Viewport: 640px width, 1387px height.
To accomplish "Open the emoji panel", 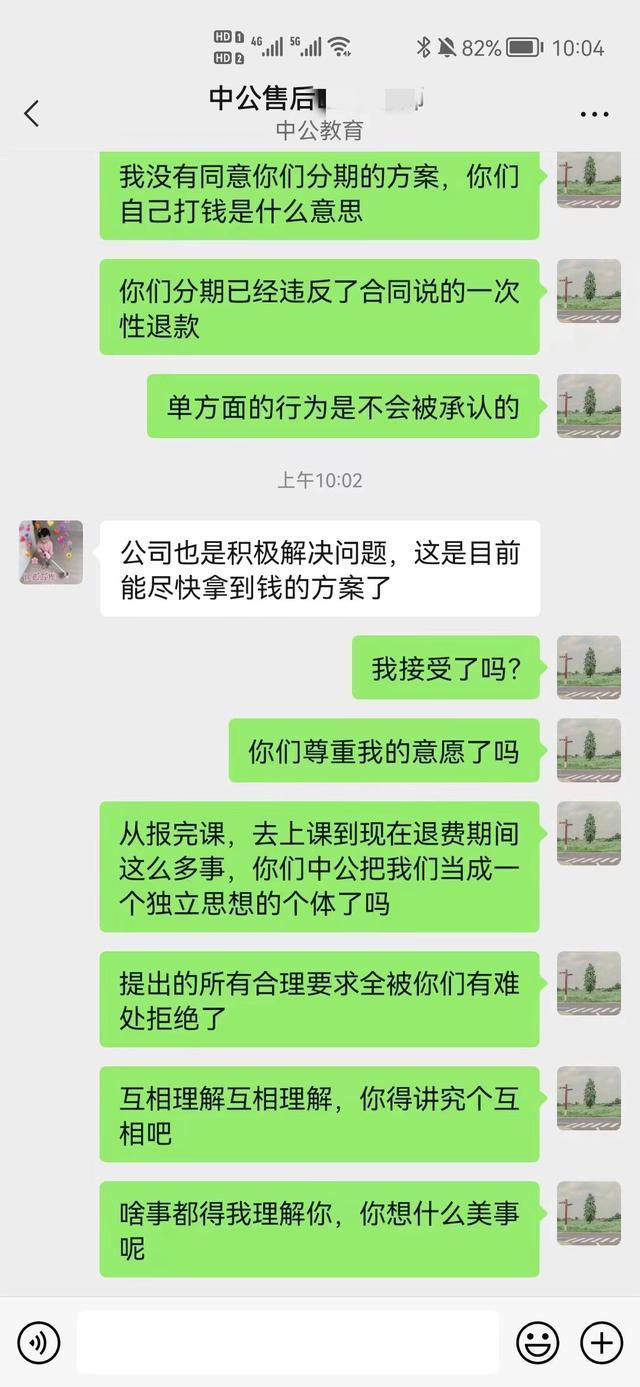I will 537,1342.
